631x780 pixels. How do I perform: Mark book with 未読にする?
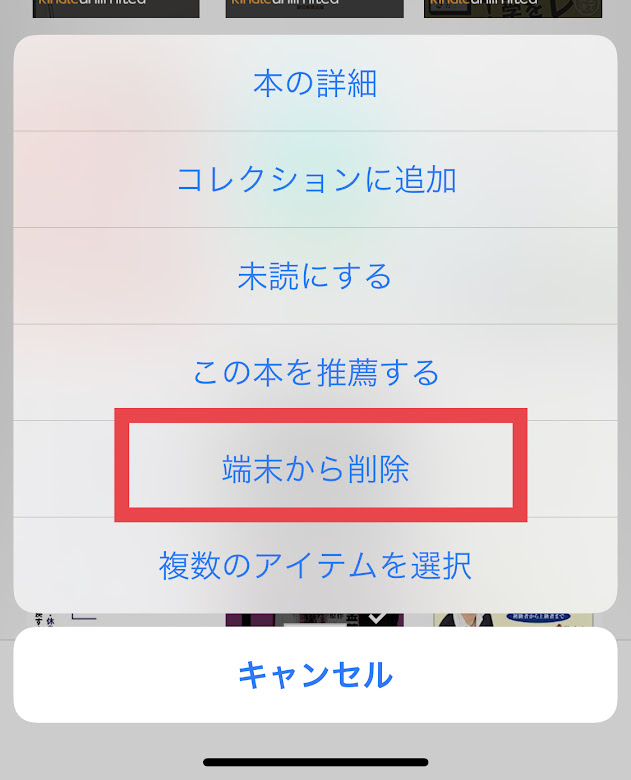315,276
